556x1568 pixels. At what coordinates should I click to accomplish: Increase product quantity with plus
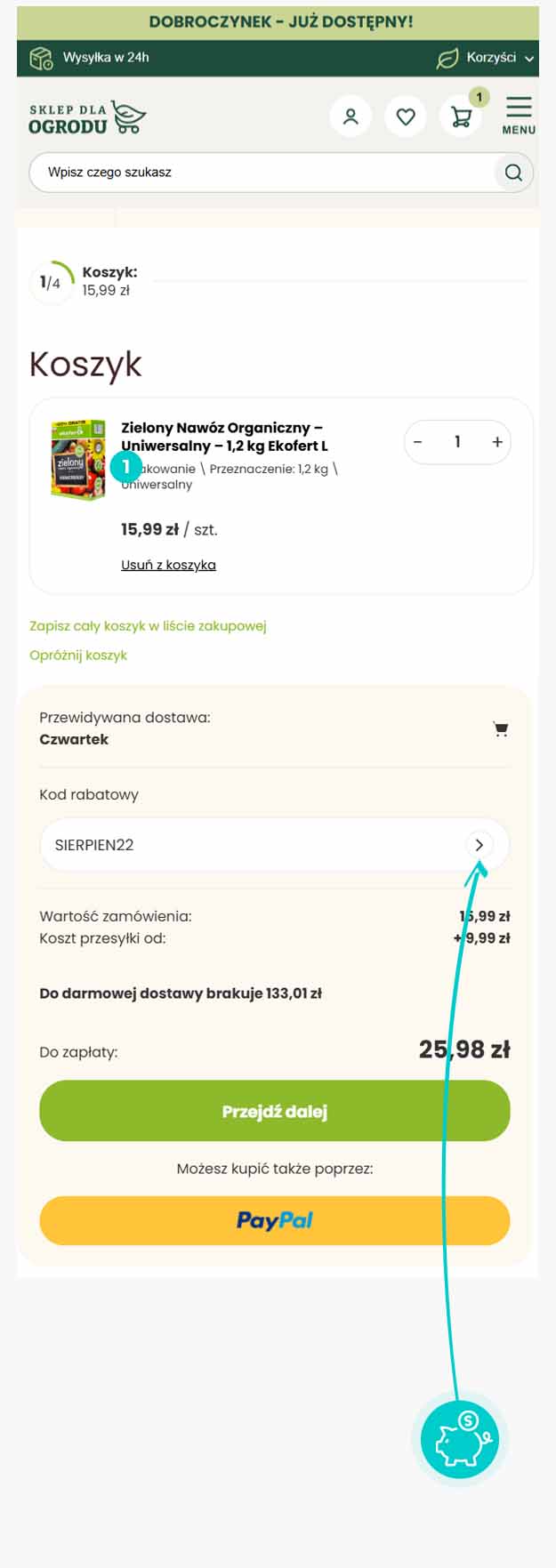tap(497, 442)
